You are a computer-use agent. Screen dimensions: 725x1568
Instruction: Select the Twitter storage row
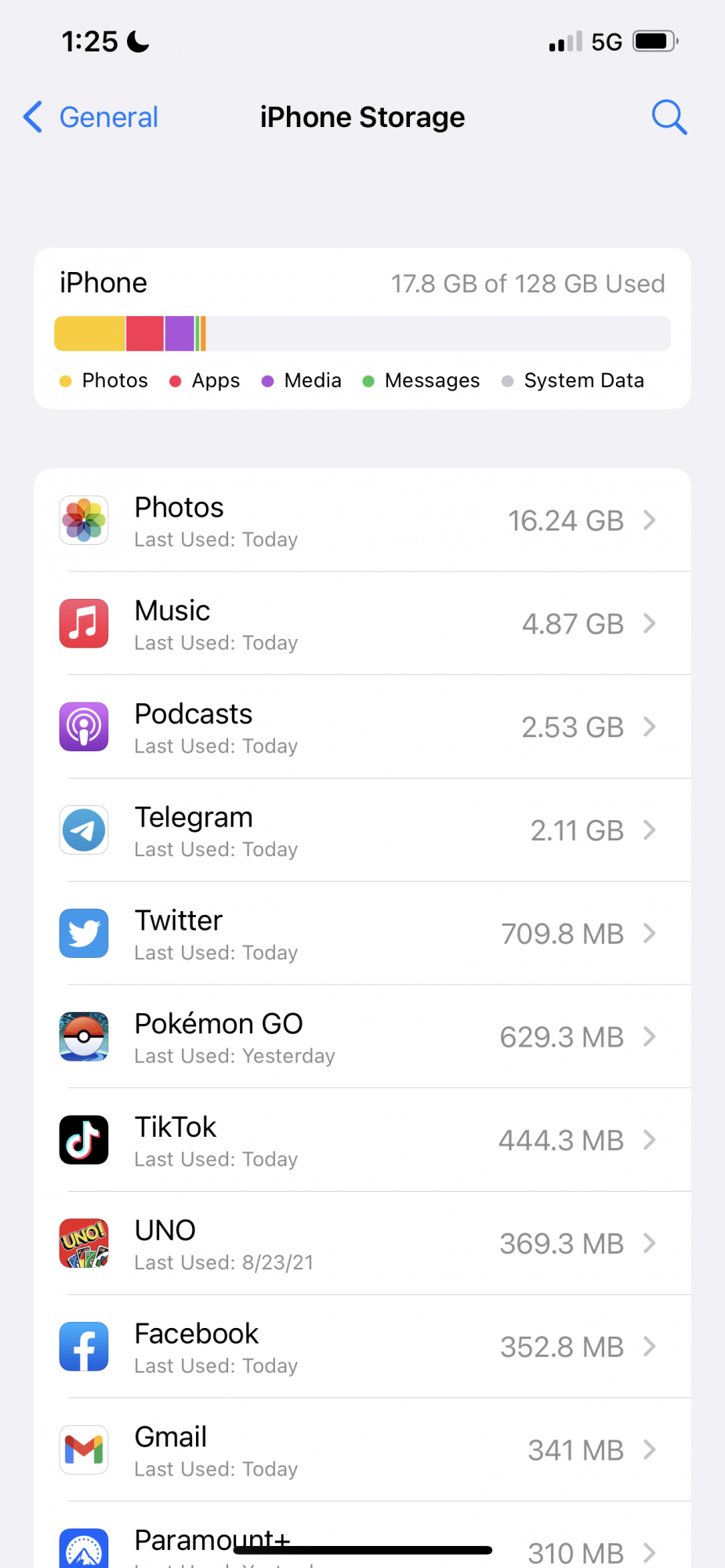click(362, 934)
